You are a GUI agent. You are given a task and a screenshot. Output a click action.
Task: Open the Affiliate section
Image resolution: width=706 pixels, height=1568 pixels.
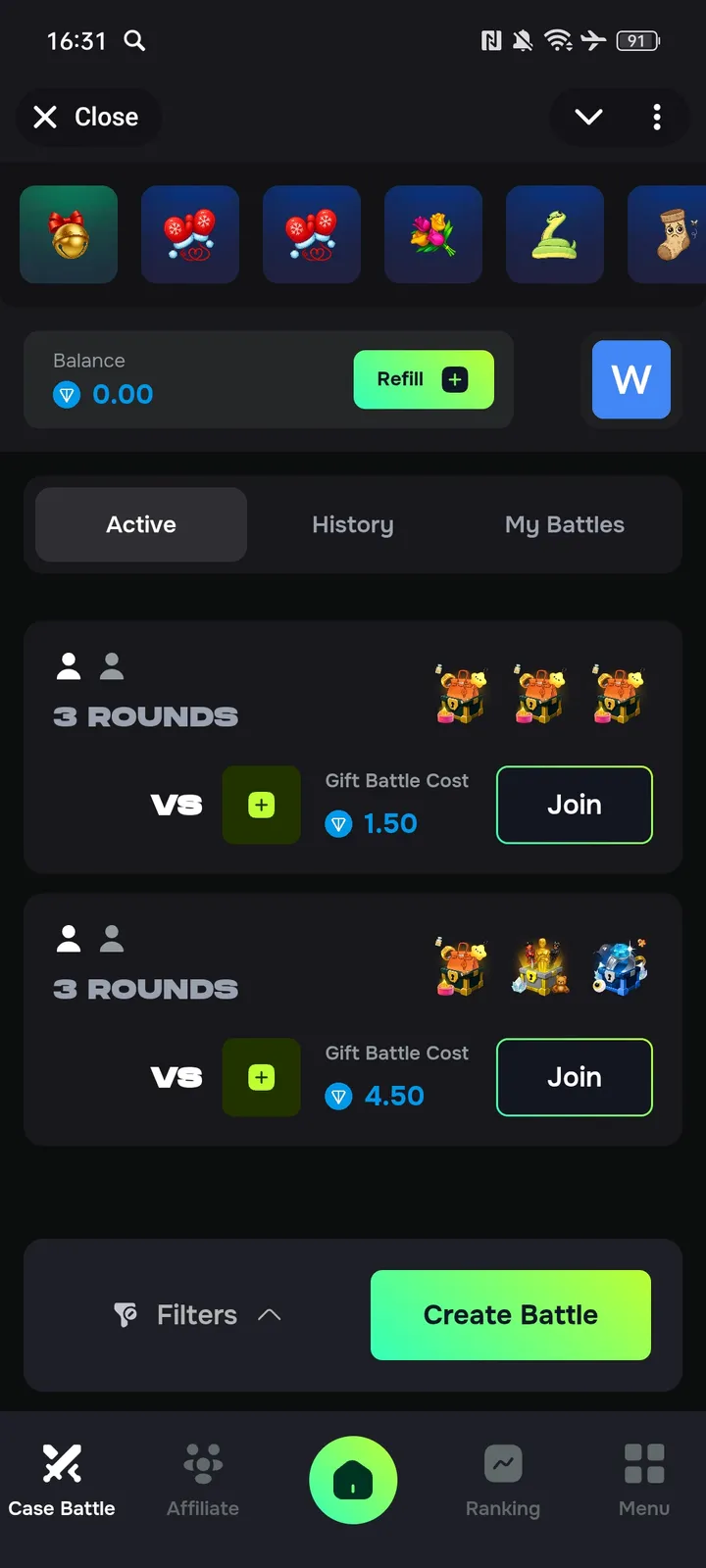[203, 1480]
